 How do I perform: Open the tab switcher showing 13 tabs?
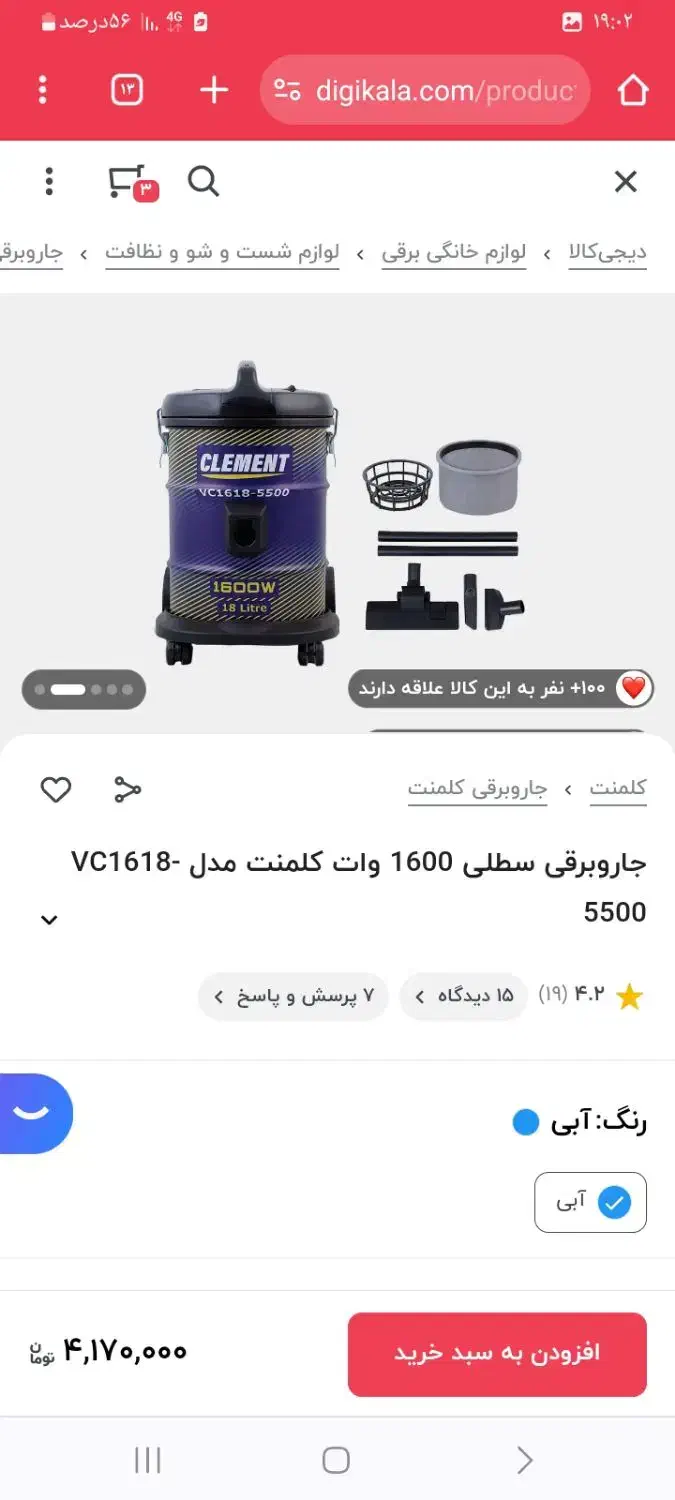(x=126, y=90)
